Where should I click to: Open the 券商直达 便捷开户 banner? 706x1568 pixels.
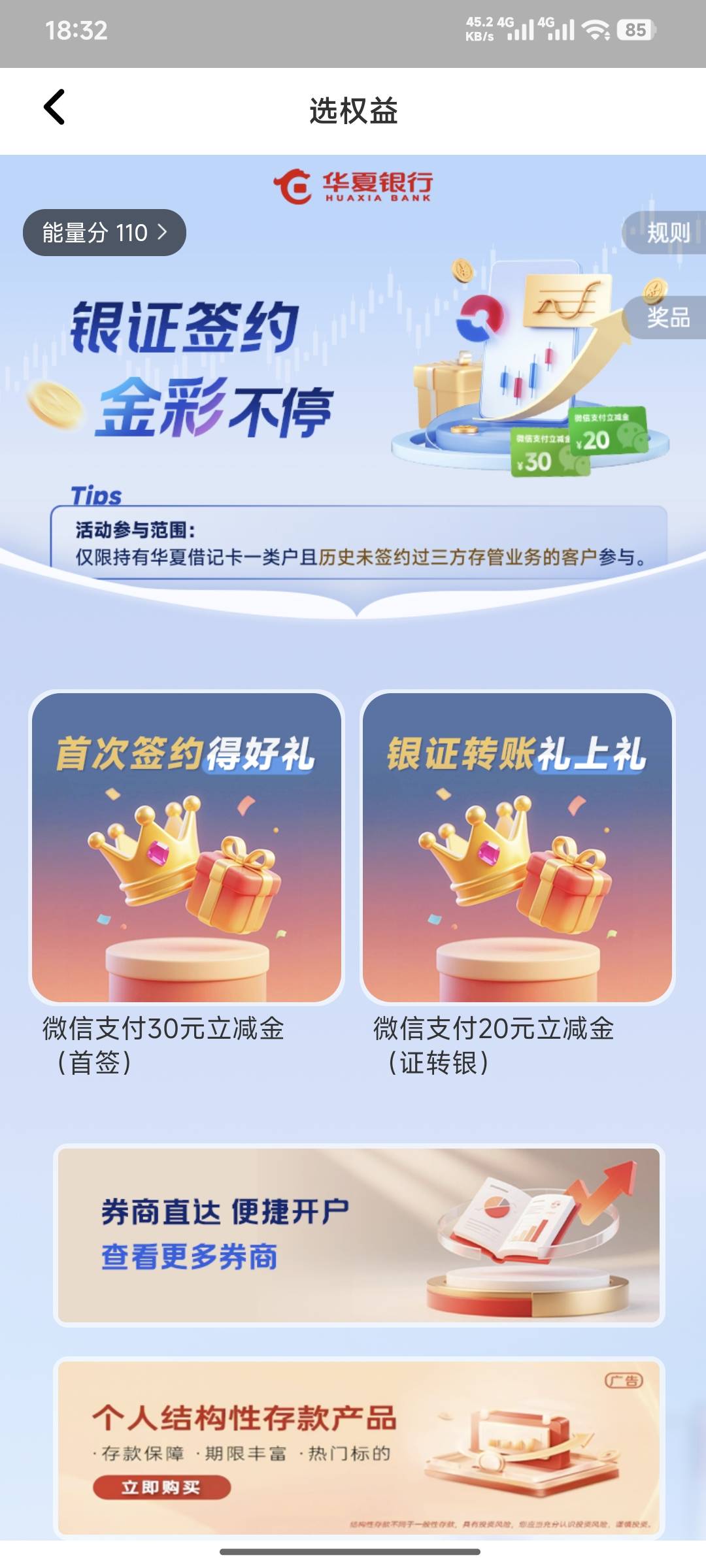pyautogui.click(x=359, y=1235)
